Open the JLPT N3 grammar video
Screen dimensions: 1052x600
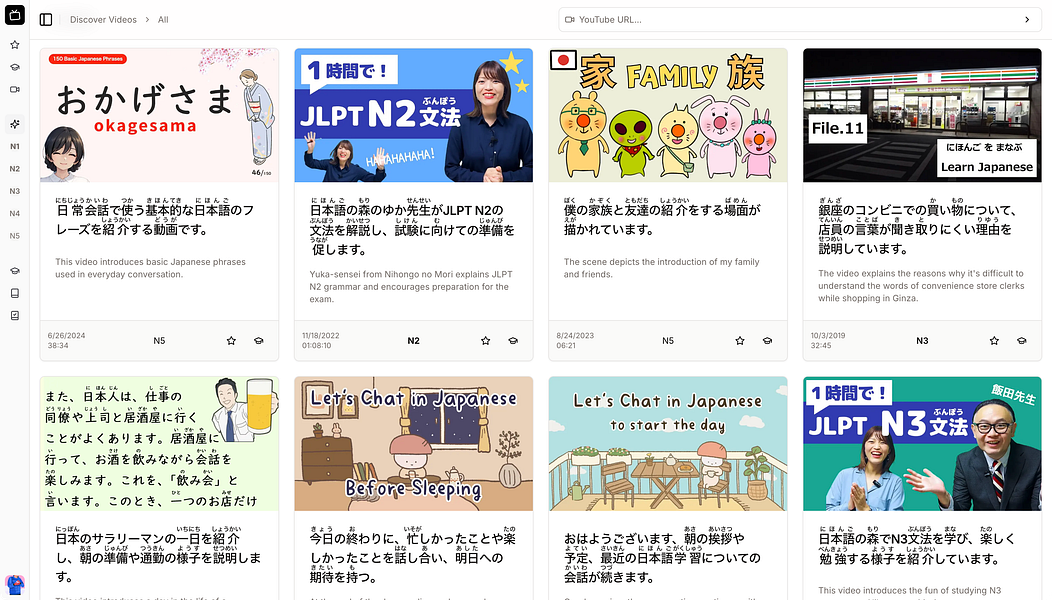tap(921, 443)
